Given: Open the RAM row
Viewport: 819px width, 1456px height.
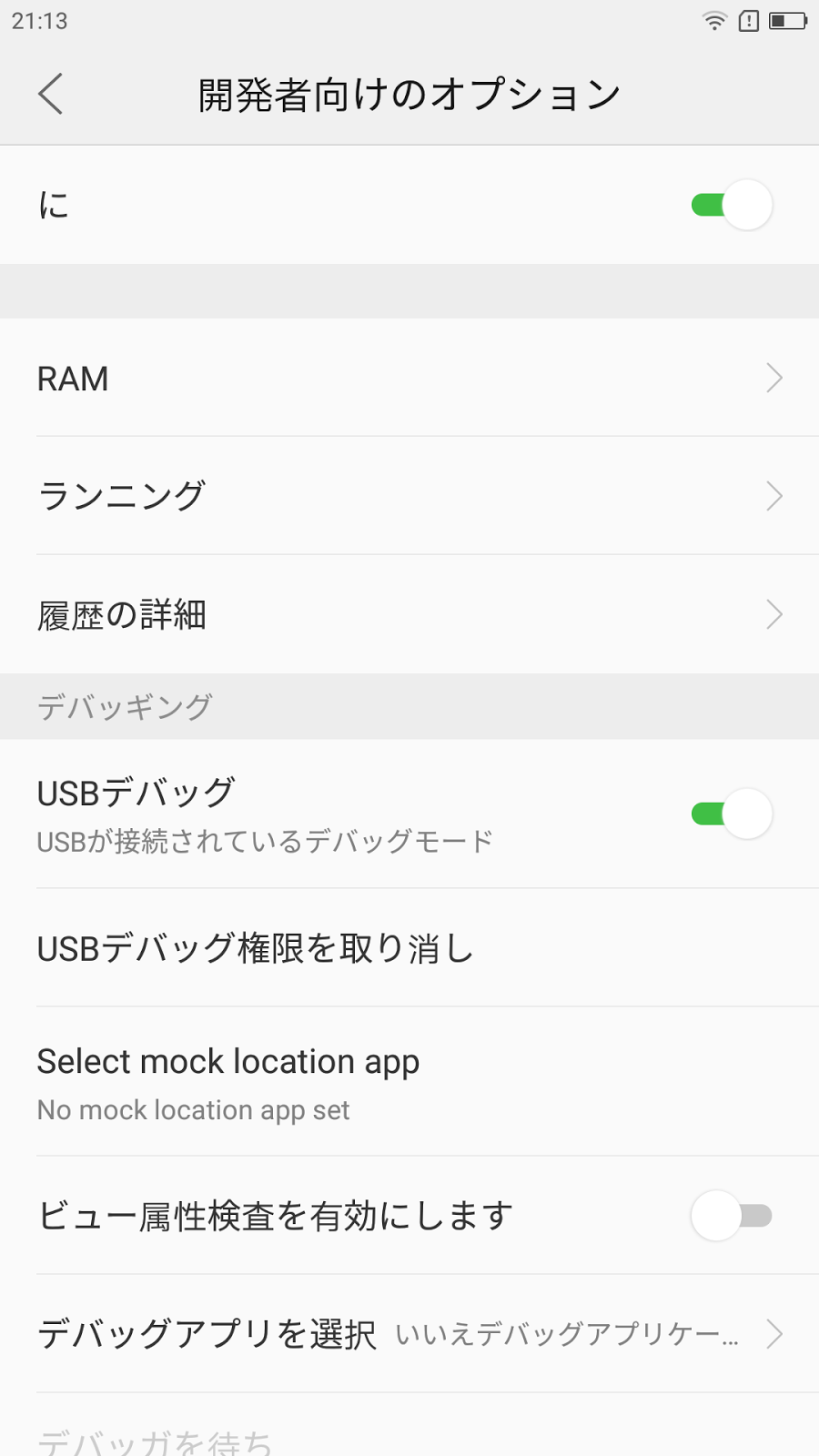Looking at the screenshot, I should click(x=409, y=378).
